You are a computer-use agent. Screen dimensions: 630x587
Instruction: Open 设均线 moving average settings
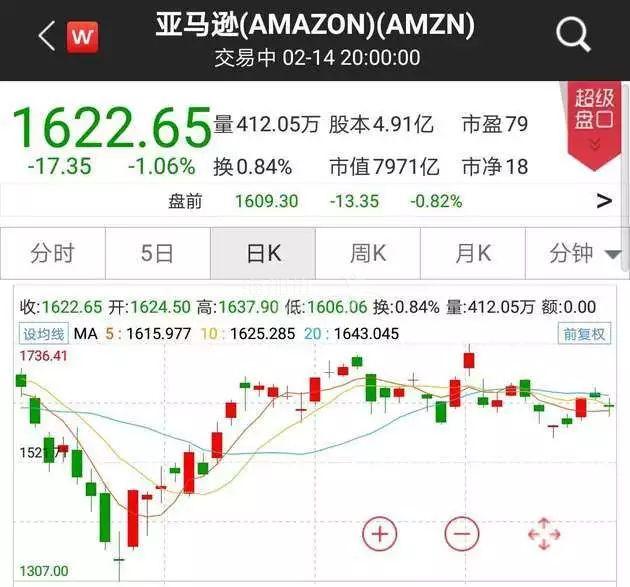click(x=43, y=335)
